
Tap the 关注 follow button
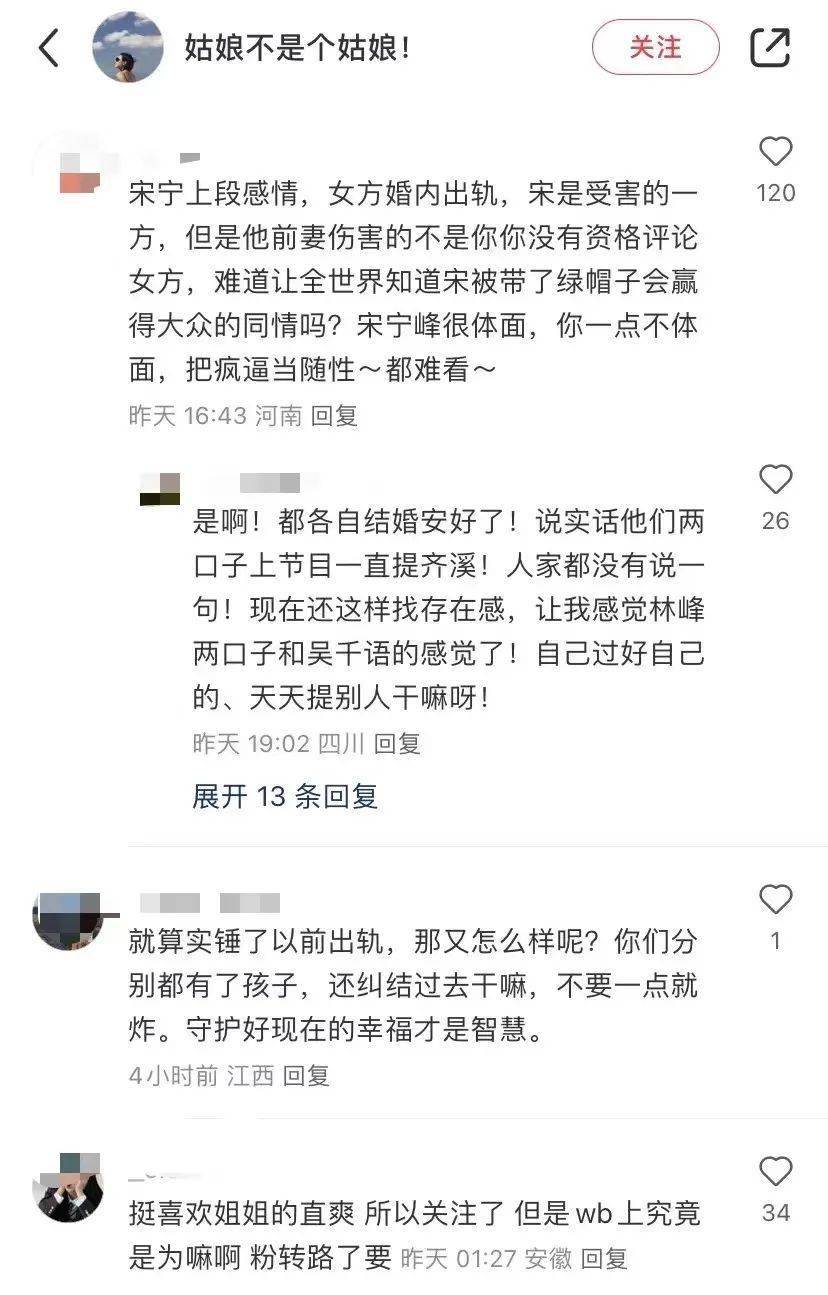655,47
